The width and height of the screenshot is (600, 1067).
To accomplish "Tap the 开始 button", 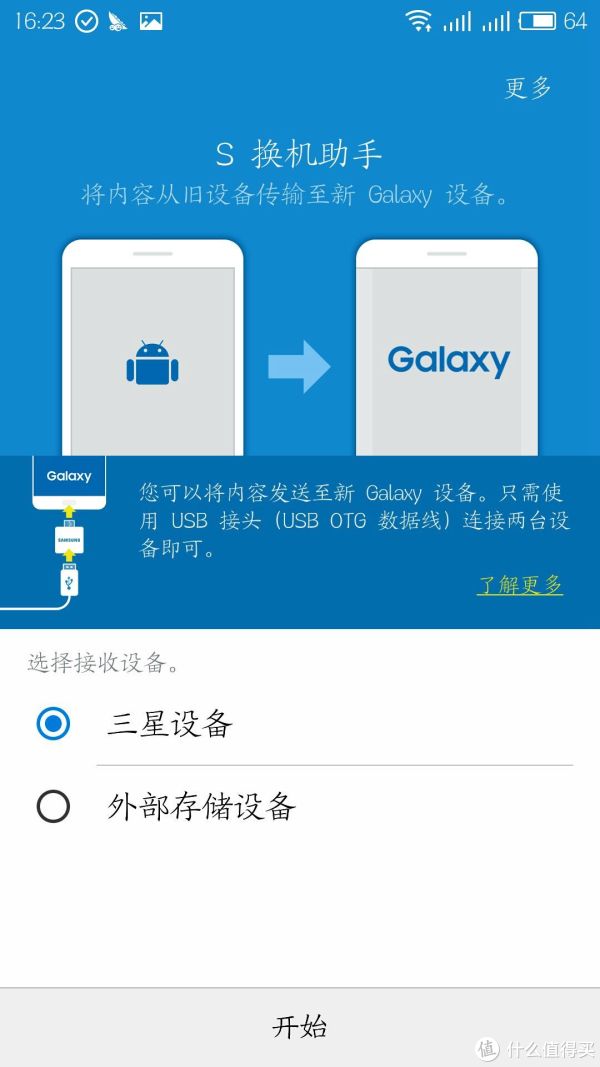I will point(299,1026).
